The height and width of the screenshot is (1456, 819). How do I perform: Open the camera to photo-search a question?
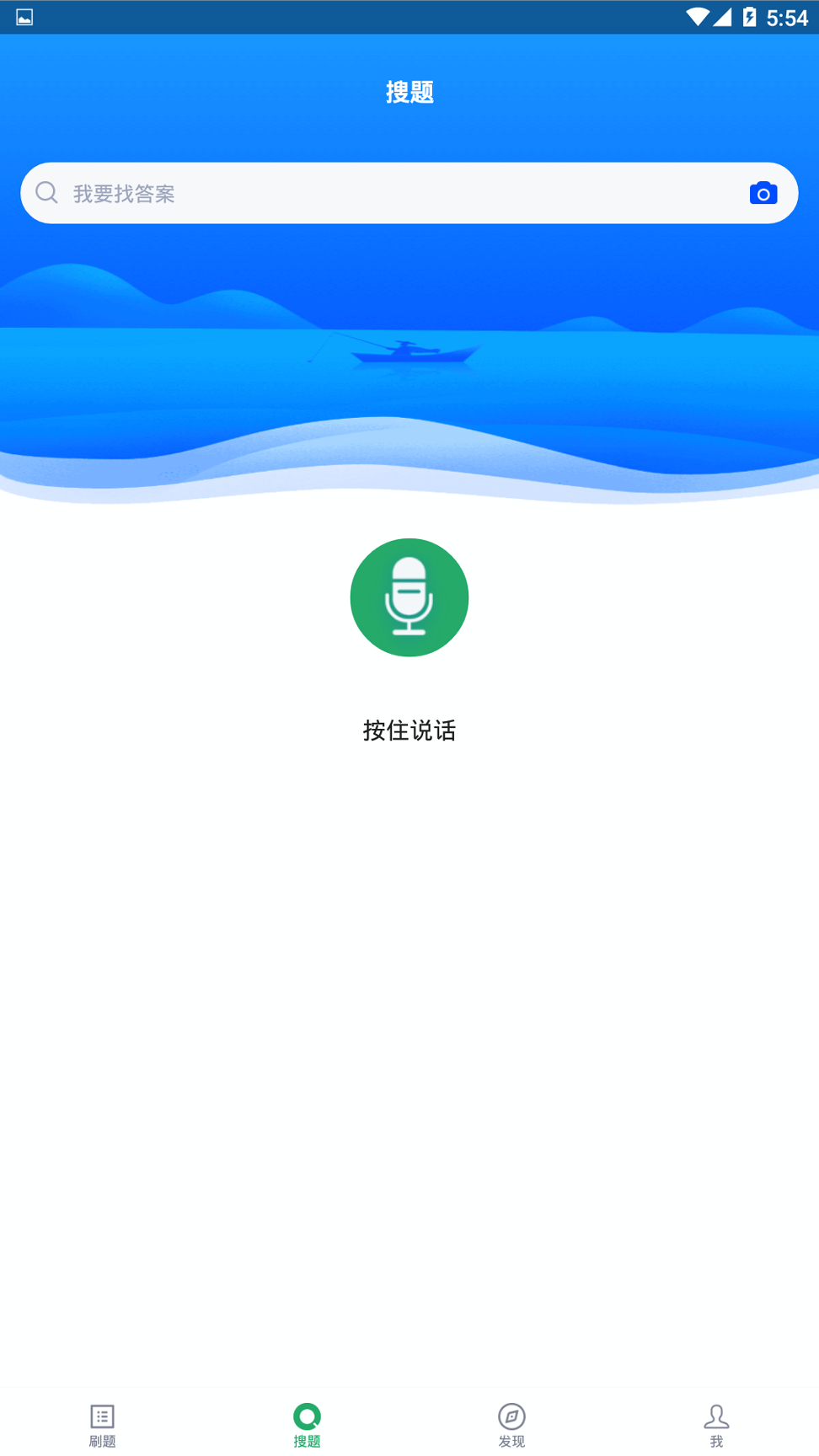(763, 192)
